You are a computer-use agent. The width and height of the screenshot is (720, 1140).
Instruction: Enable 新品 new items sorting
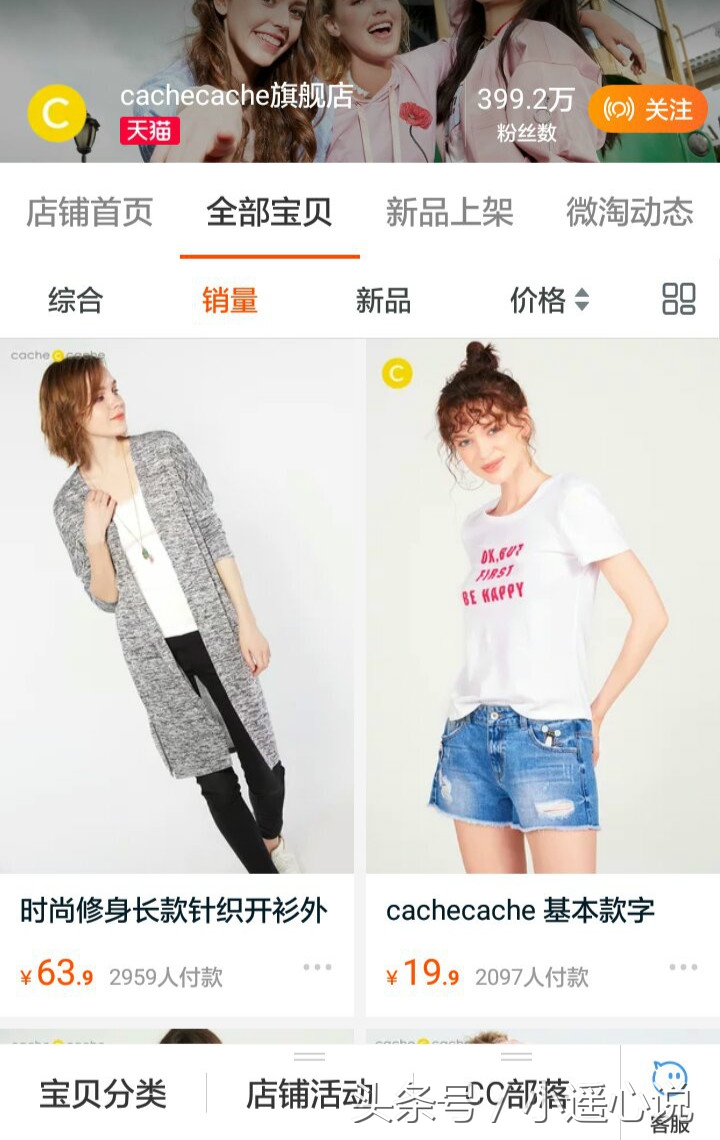383,299
